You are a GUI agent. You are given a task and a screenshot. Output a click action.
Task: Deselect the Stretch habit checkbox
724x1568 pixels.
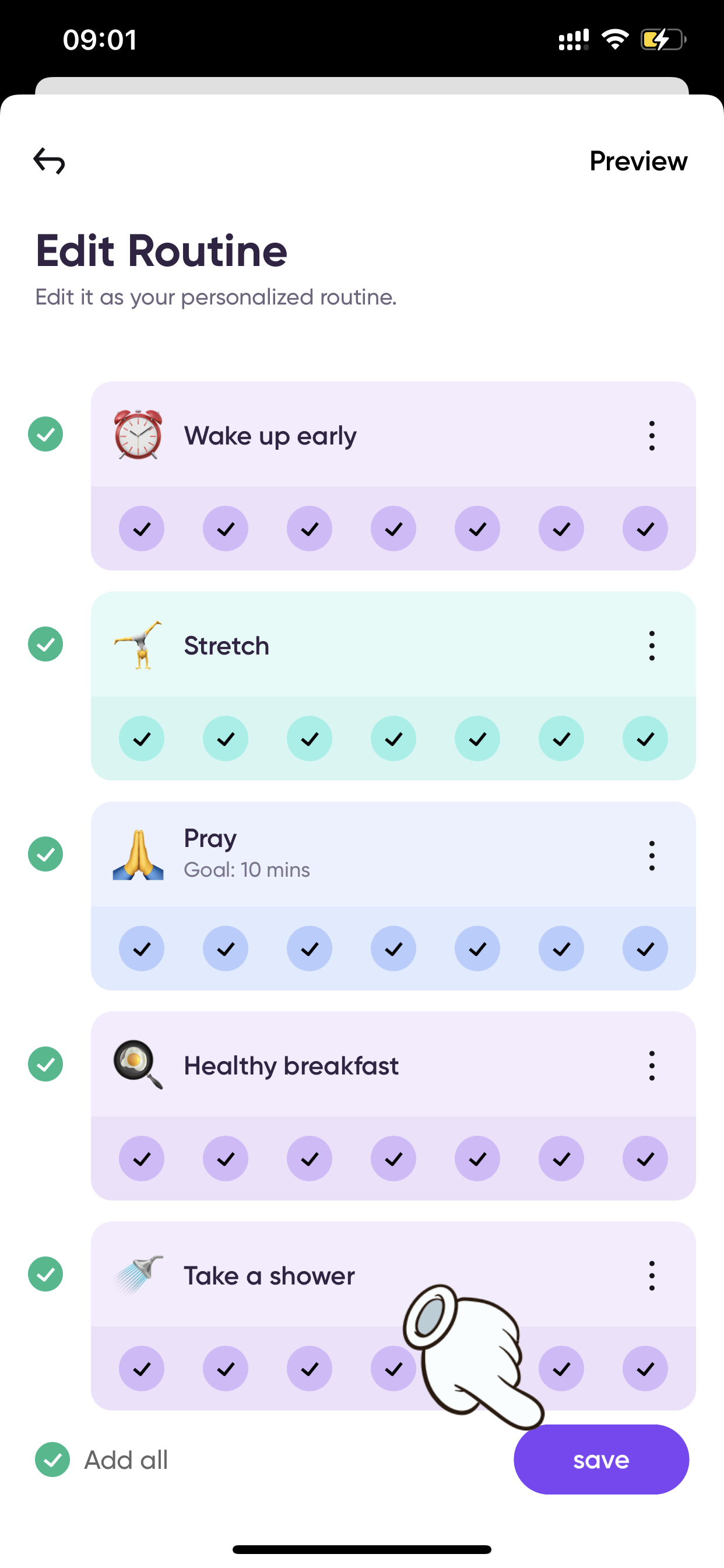click(x=45, y=644)
